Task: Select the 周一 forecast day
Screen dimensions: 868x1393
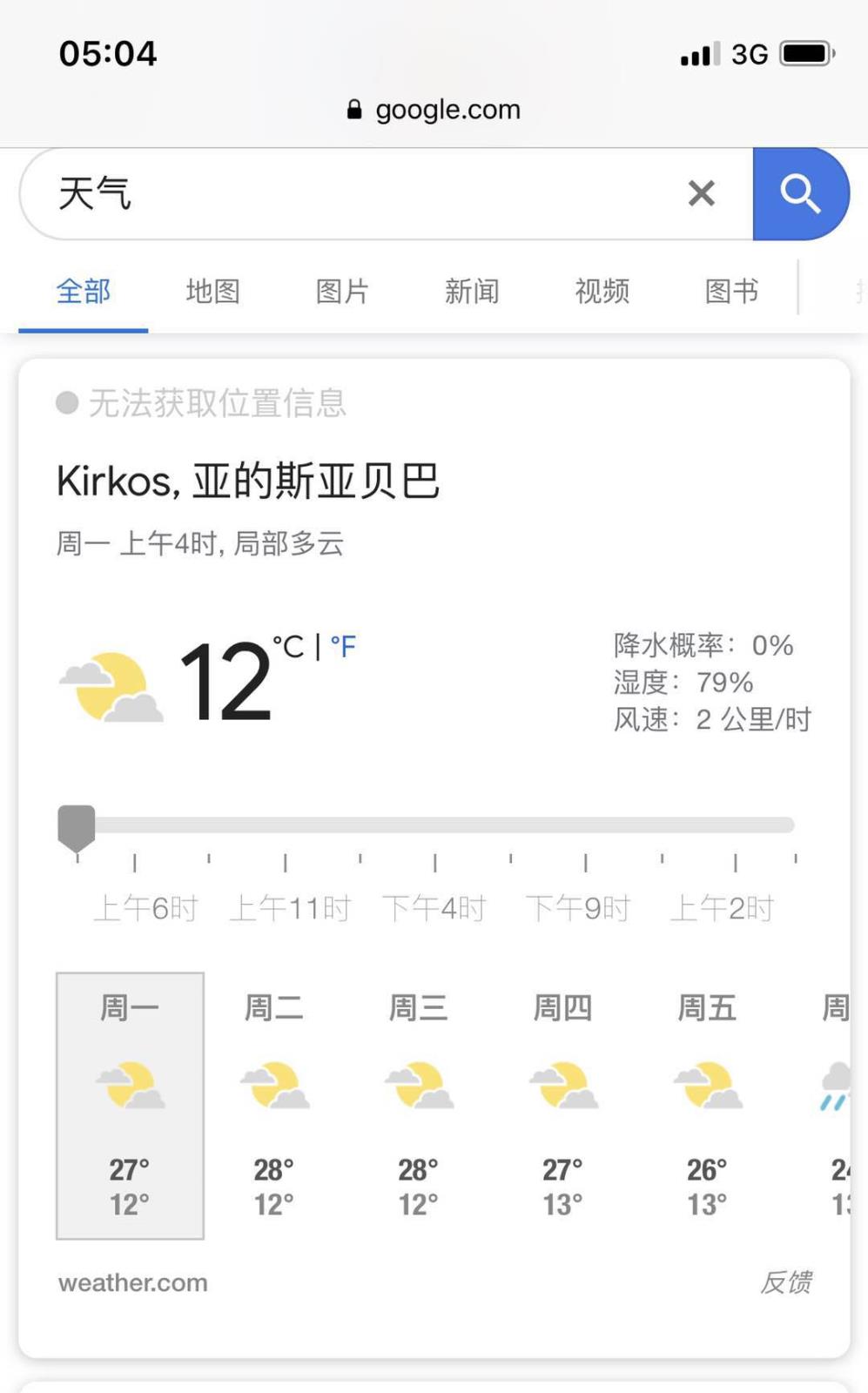Action: pyautogui.click(x=131, y=1105)
